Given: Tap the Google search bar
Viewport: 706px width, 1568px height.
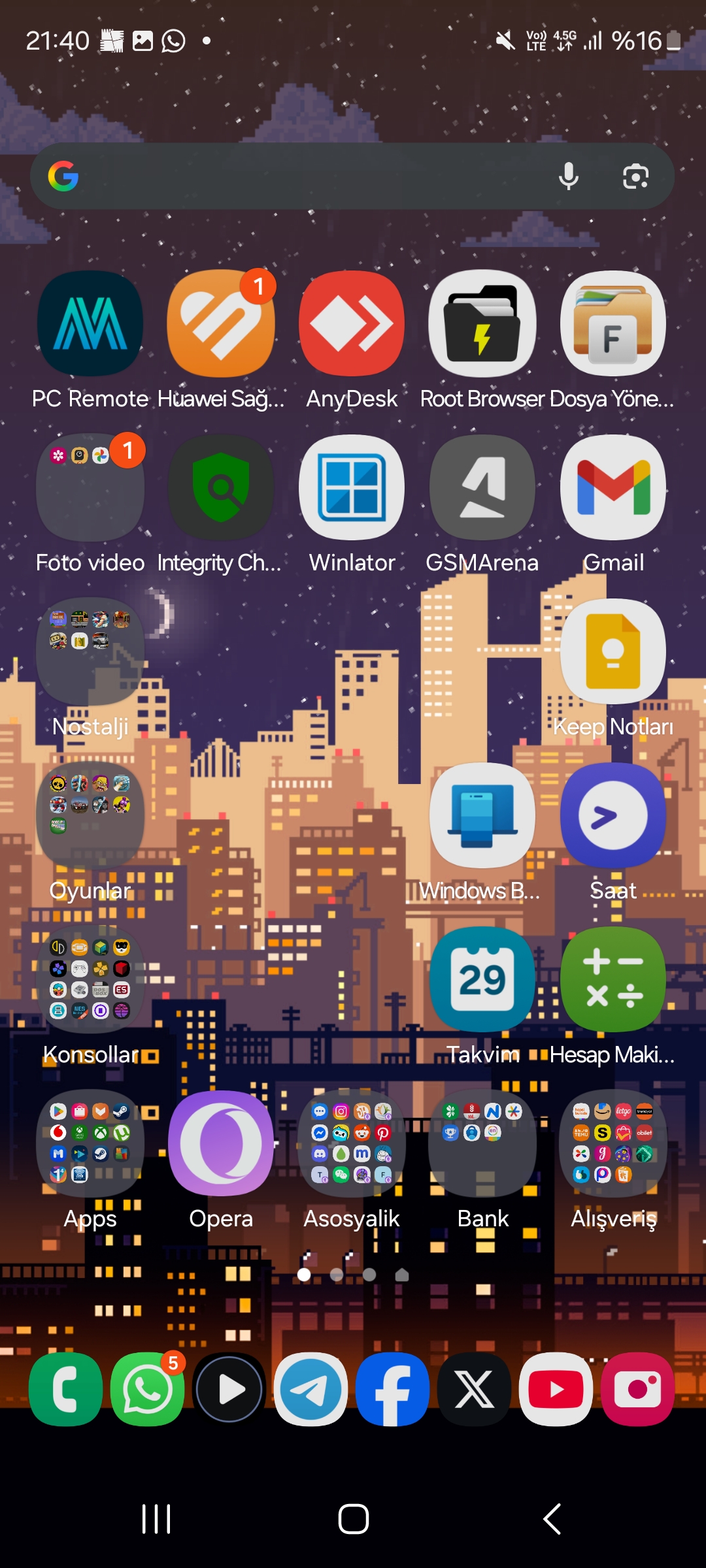Looking at the screenshot, I should [x=314, y=176].
